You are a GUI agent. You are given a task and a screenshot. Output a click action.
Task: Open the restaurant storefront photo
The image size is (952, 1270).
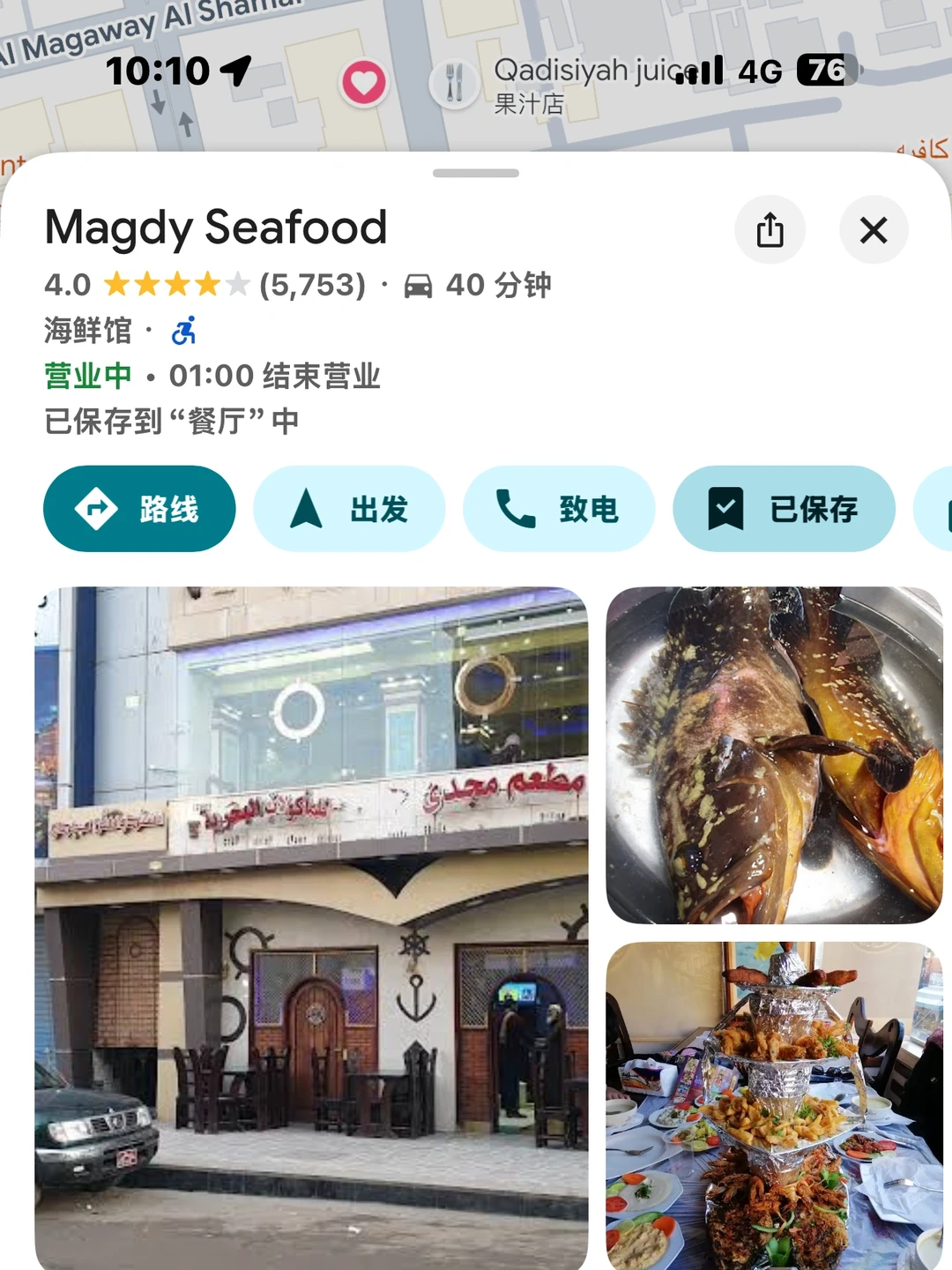311,928
